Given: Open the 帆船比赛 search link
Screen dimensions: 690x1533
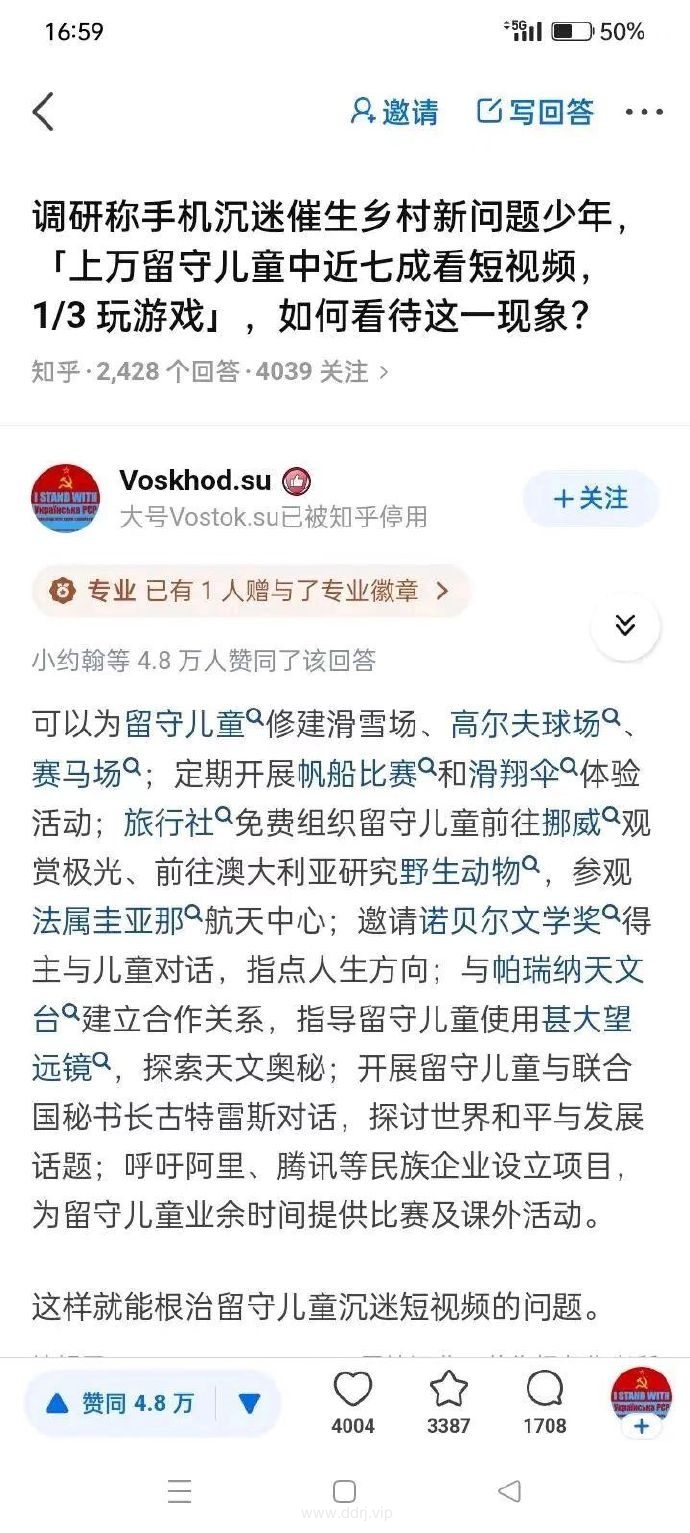Looking at the screenshot, I should [357, 773].
